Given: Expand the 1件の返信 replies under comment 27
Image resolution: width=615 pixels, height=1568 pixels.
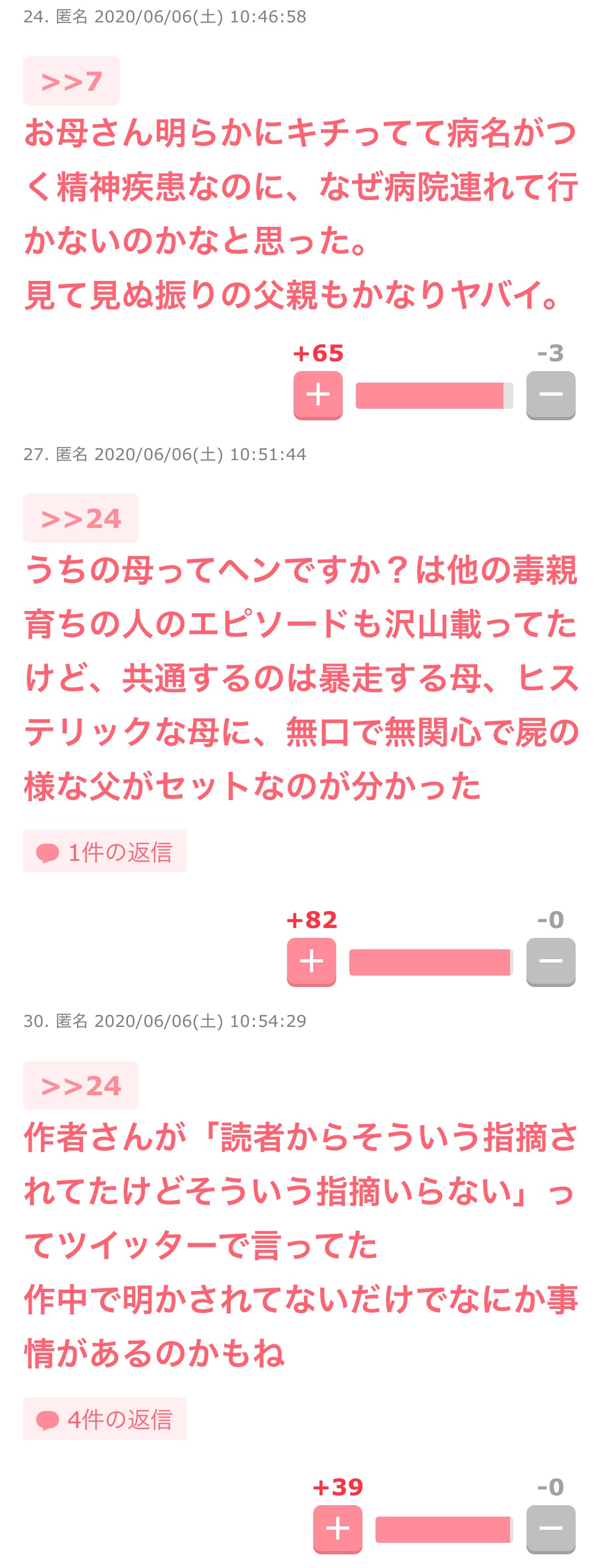Looking at the screenshot, I should click(x=105, y=851).
